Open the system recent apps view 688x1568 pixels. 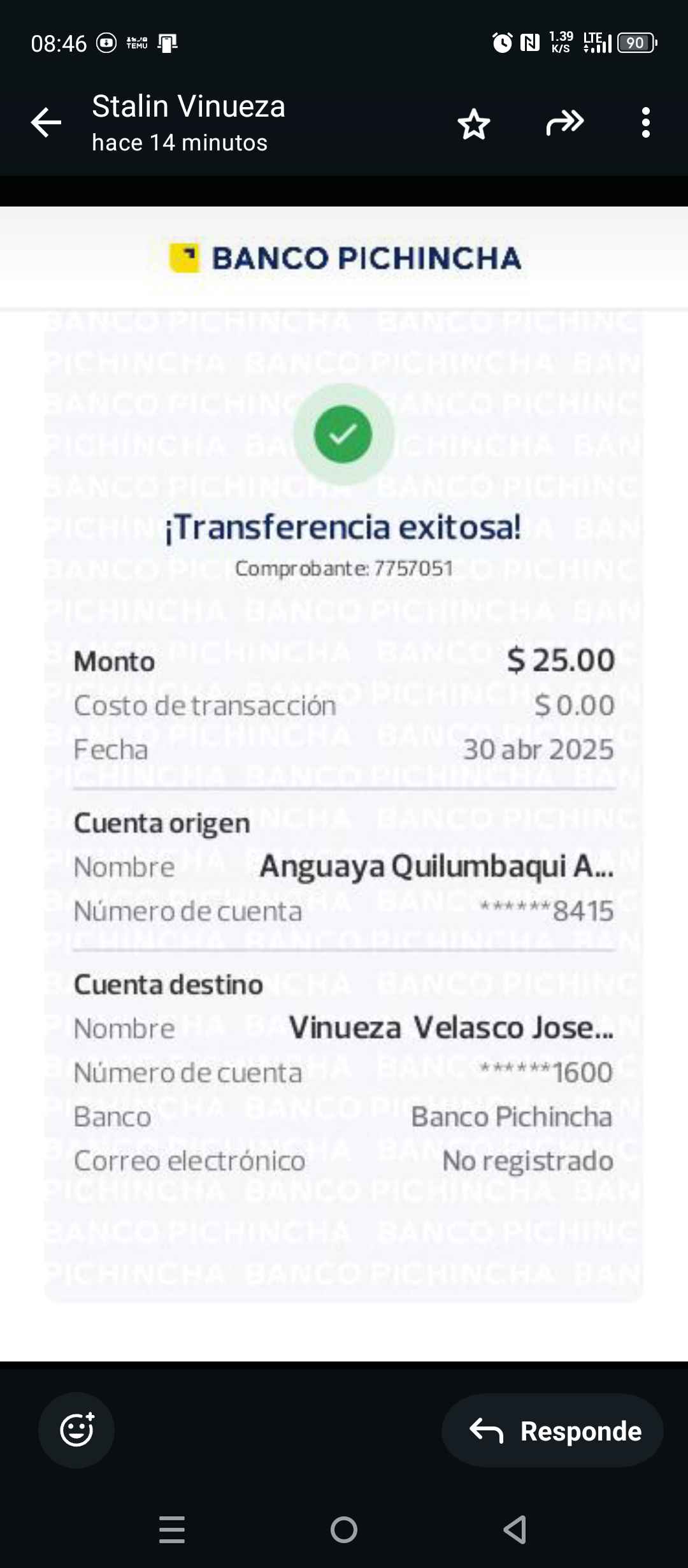172,1529
